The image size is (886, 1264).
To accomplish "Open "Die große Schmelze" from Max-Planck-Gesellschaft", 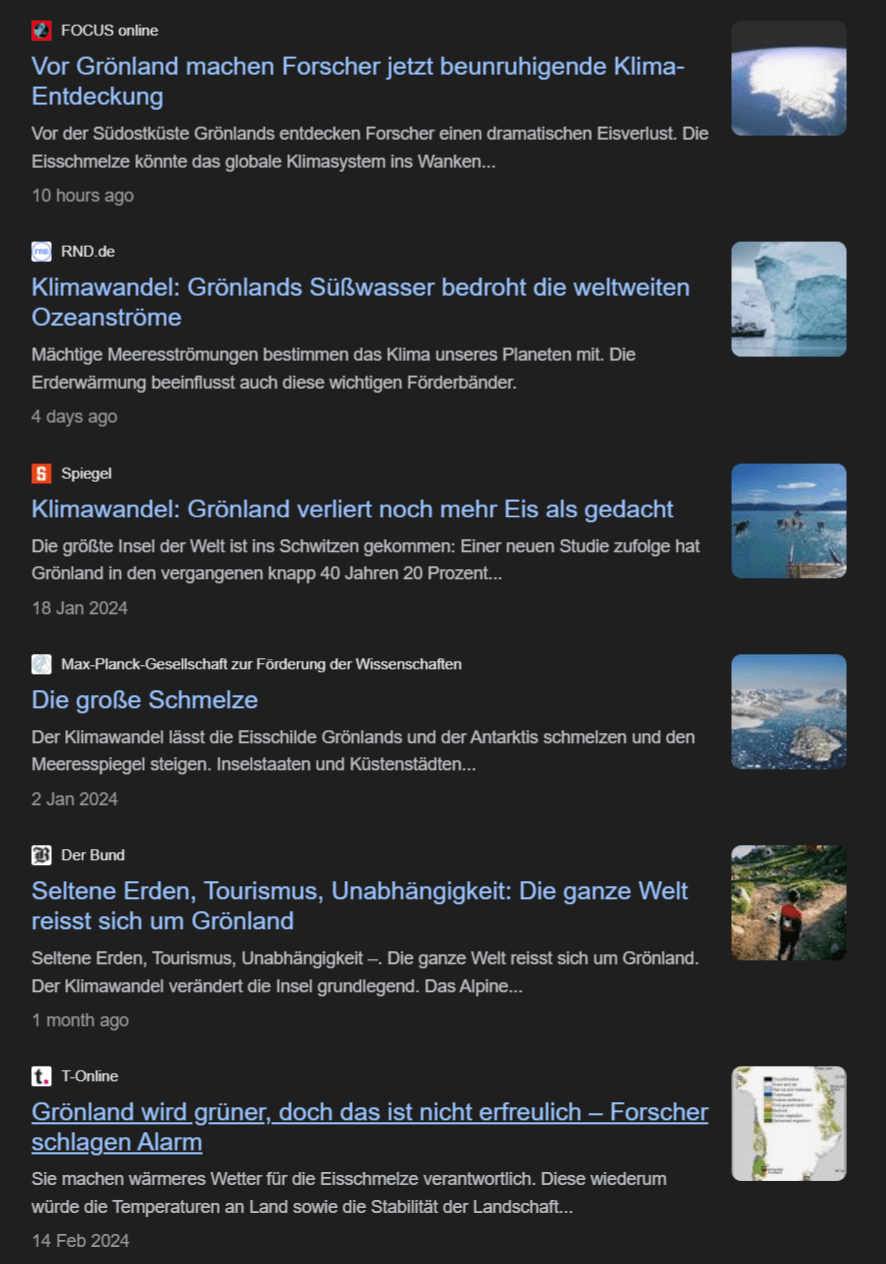I will (x=144, y=700).
